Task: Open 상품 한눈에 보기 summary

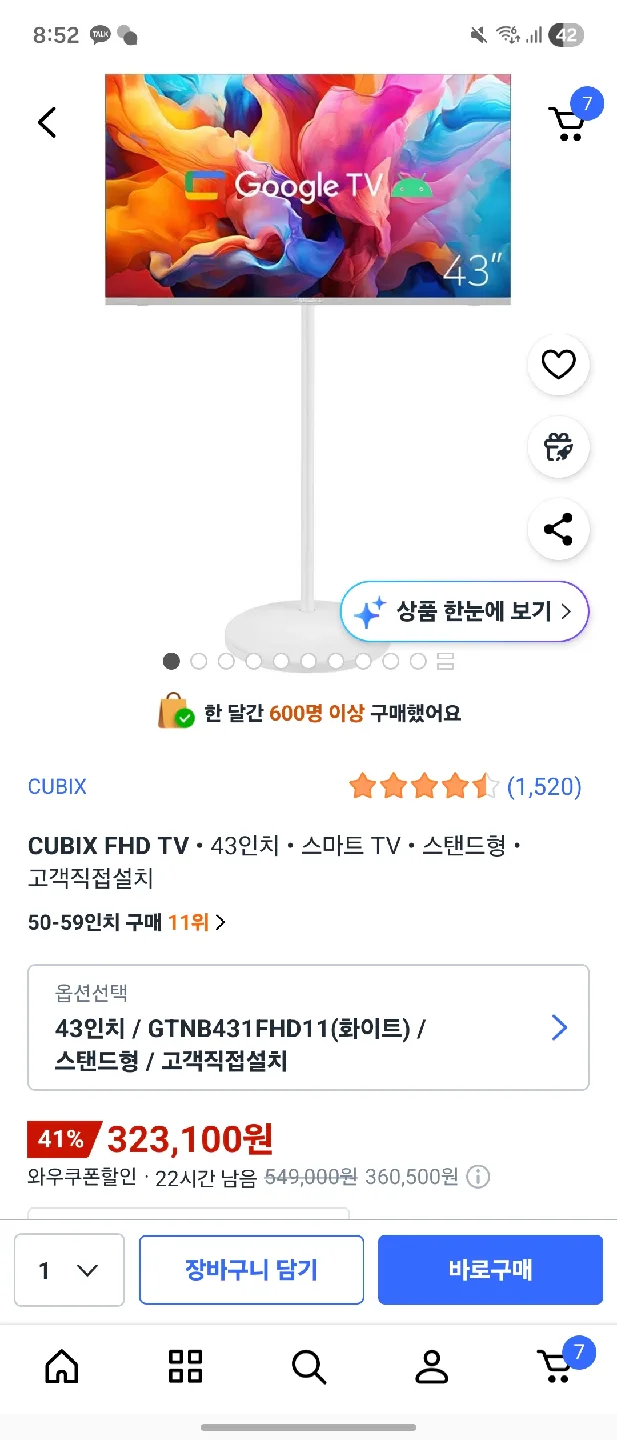Action: [465, 611]
